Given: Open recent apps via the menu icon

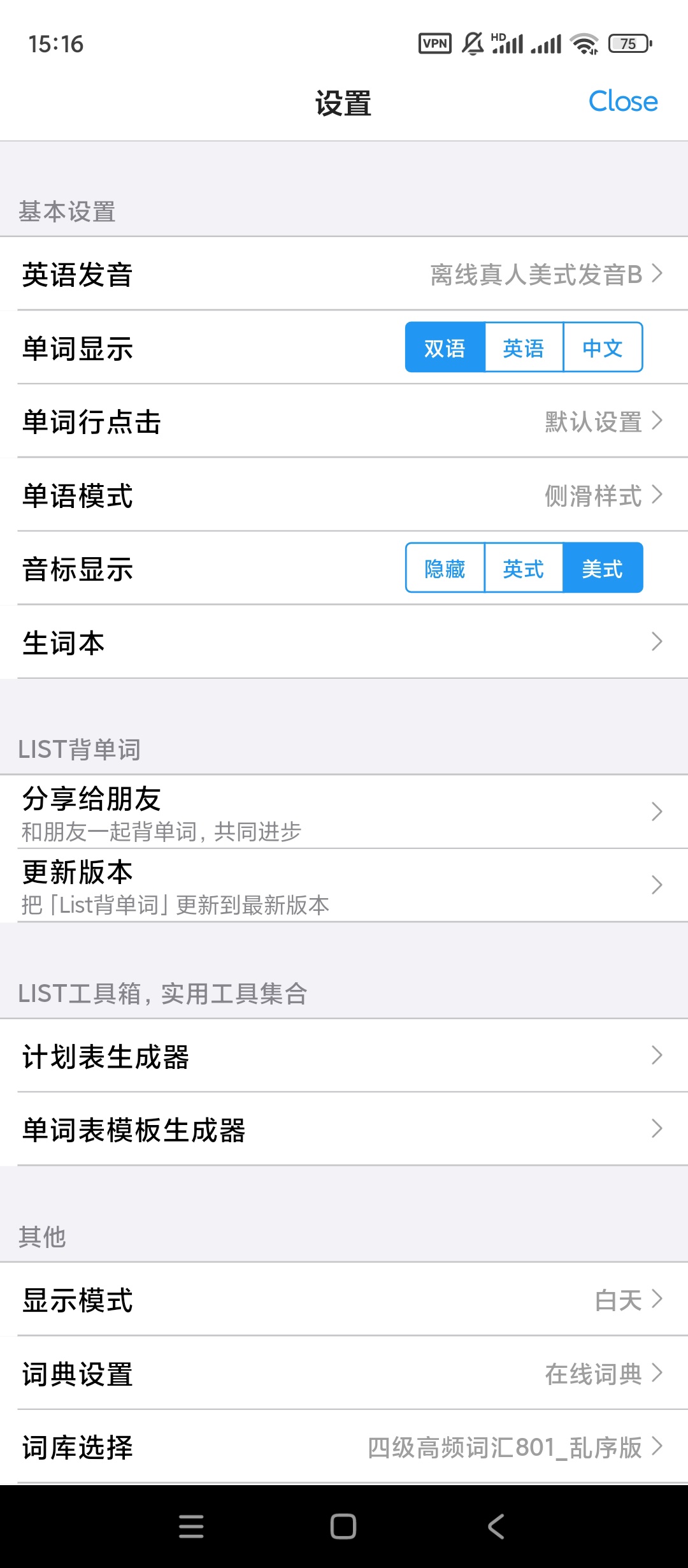Looking at the screenshot, I should tap(190, 1528).
